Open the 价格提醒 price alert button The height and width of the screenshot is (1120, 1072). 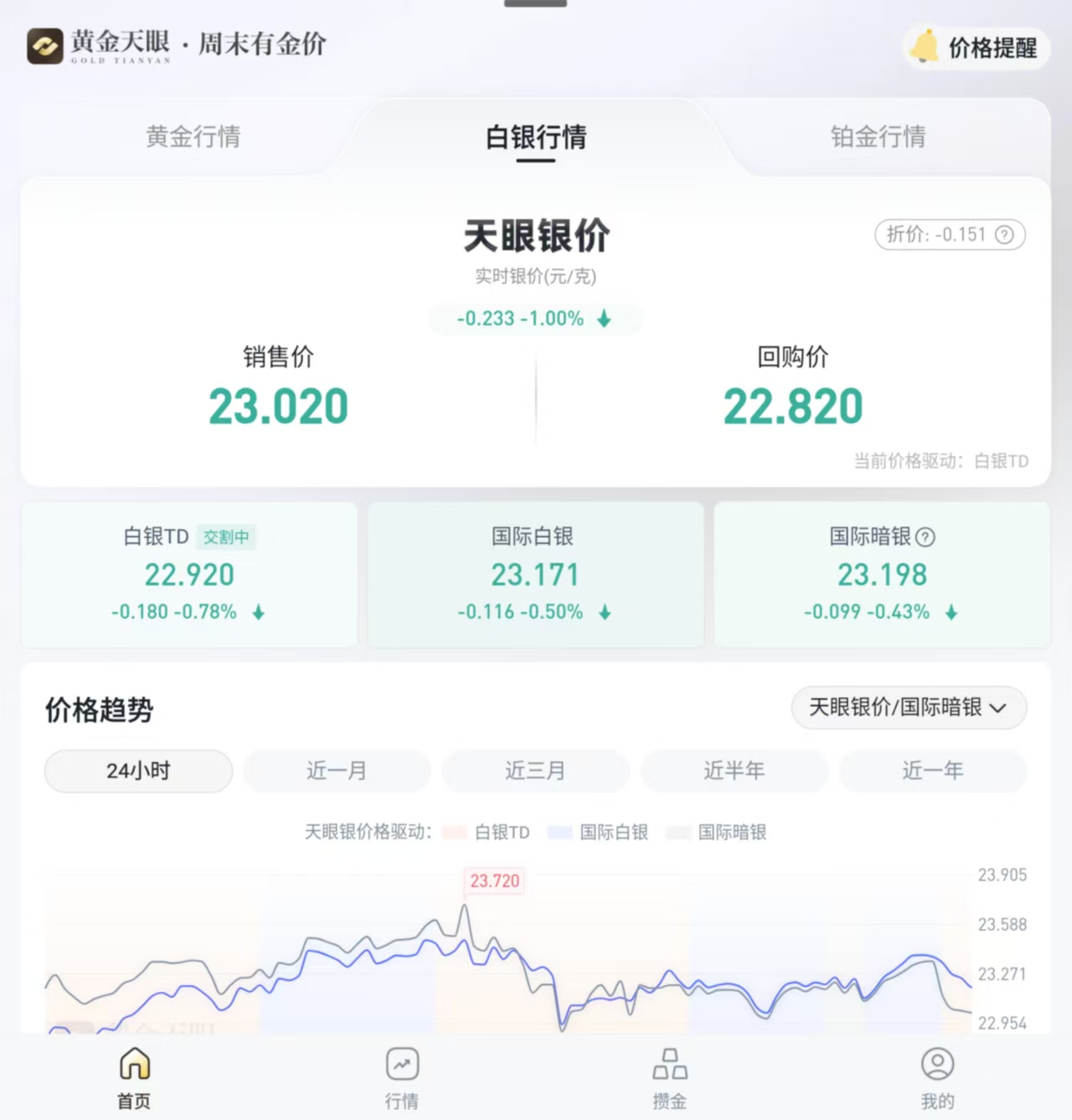[x=977, y=48]
